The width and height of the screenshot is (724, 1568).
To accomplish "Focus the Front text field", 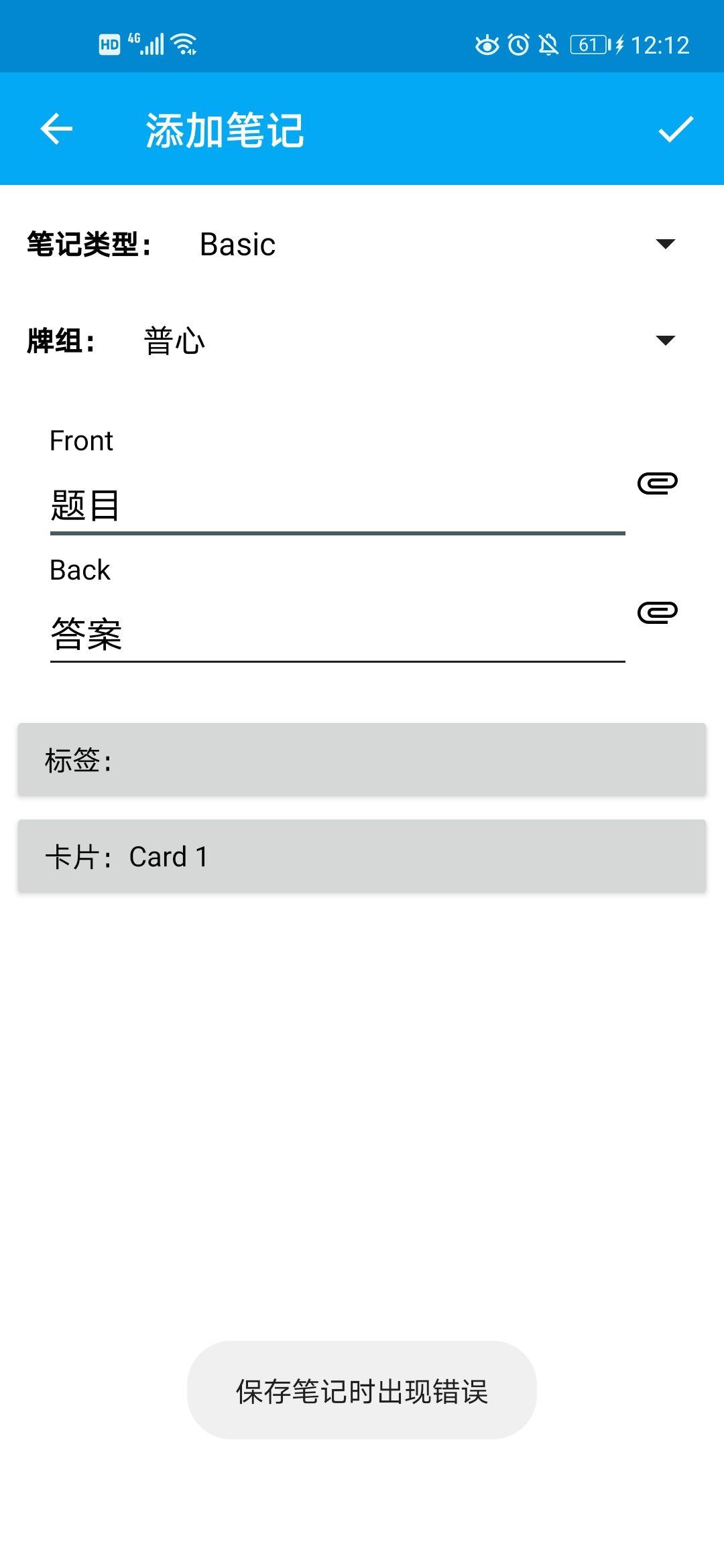I will 337,505.
